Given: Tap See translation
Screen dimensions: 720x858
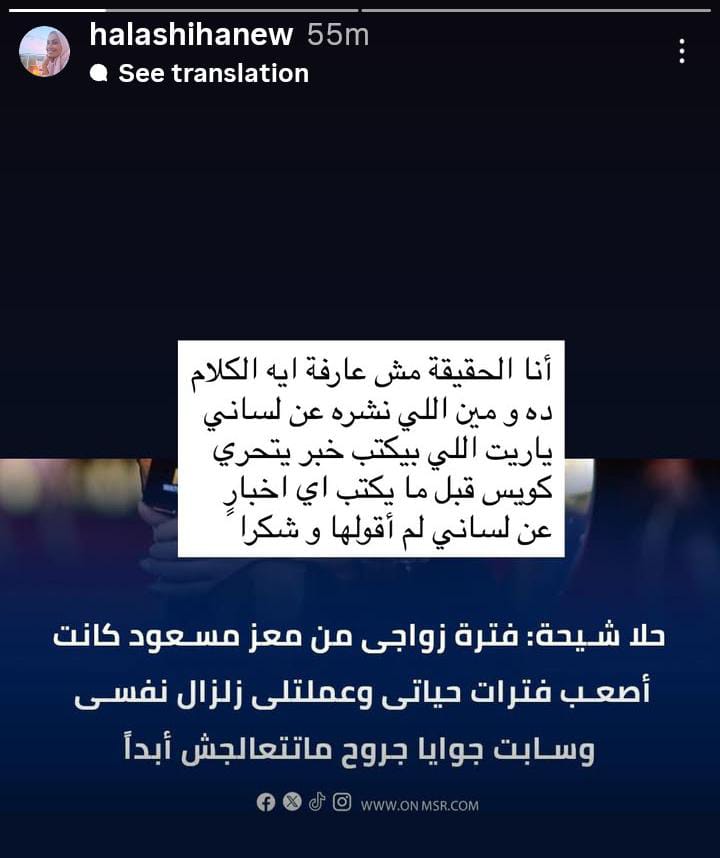Looking at the screenshot, I should tap(212, 73).
